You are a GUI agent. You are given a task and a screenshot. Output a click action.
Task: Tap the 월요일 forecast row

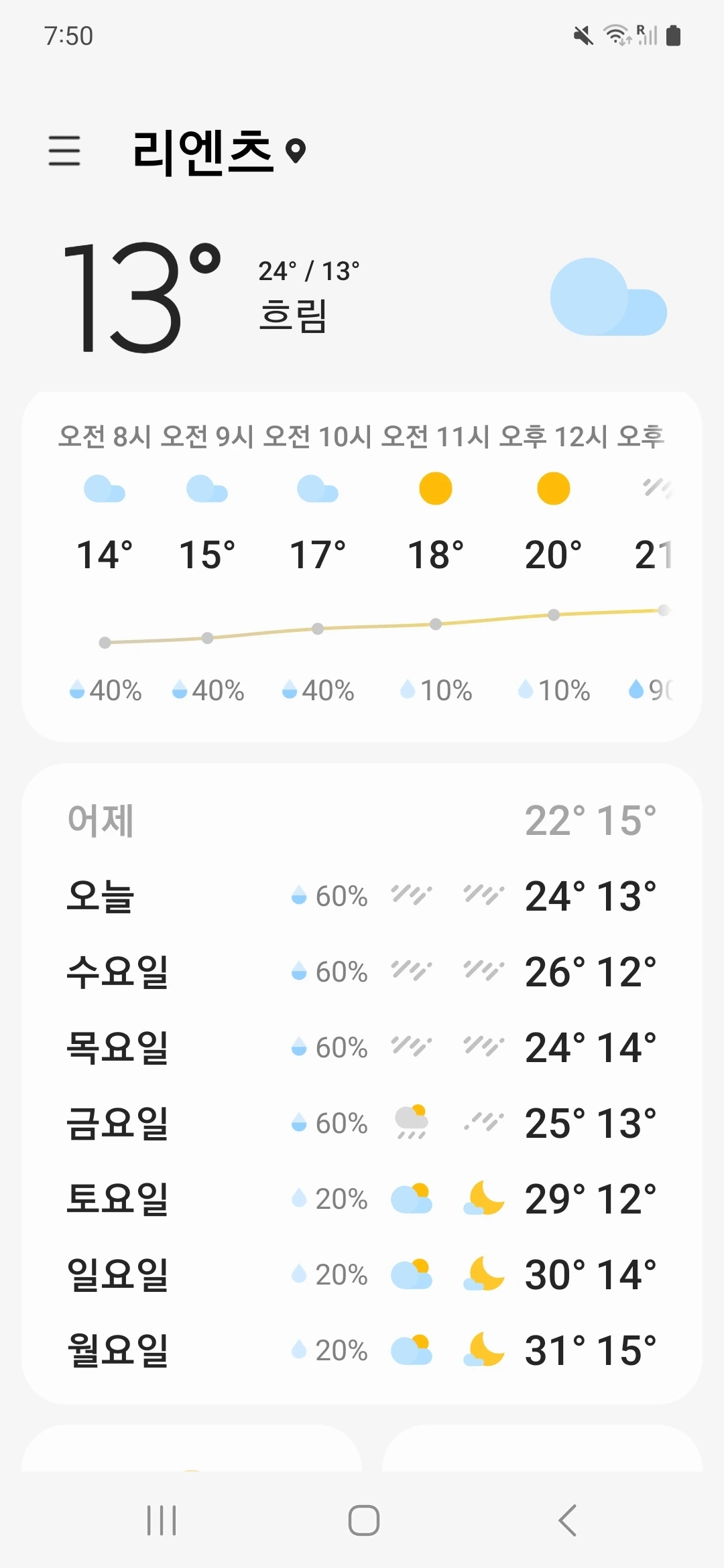[362, 1350]
